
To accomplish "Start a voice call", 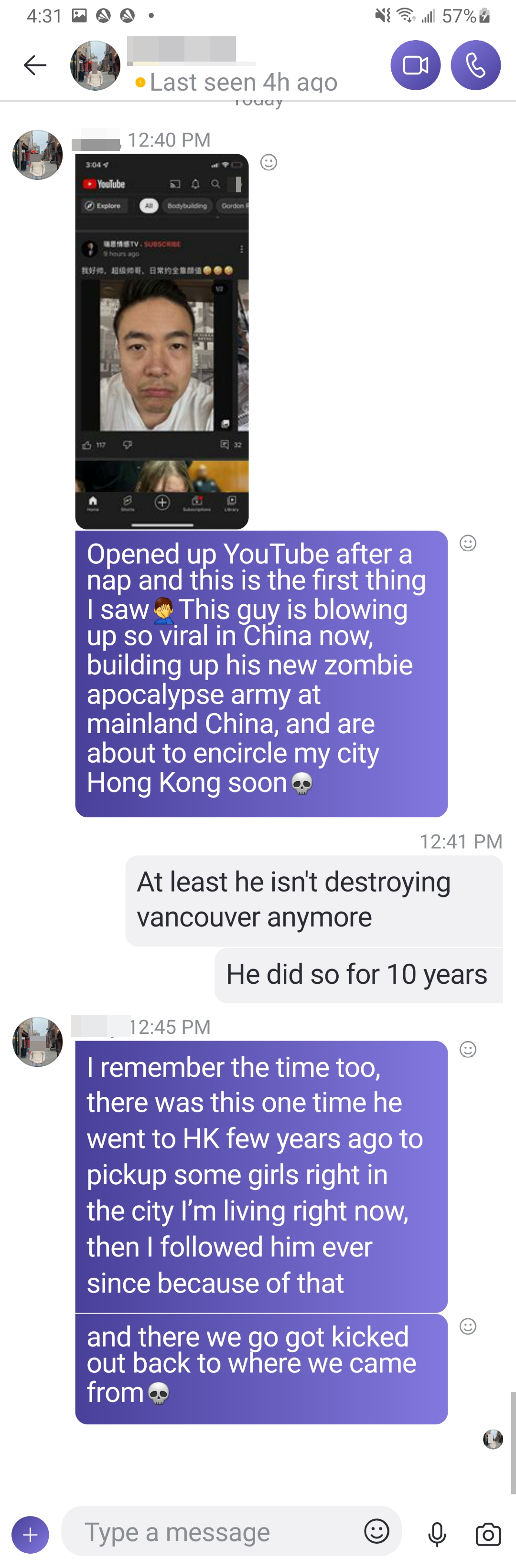I will click(x=475, y=65).
